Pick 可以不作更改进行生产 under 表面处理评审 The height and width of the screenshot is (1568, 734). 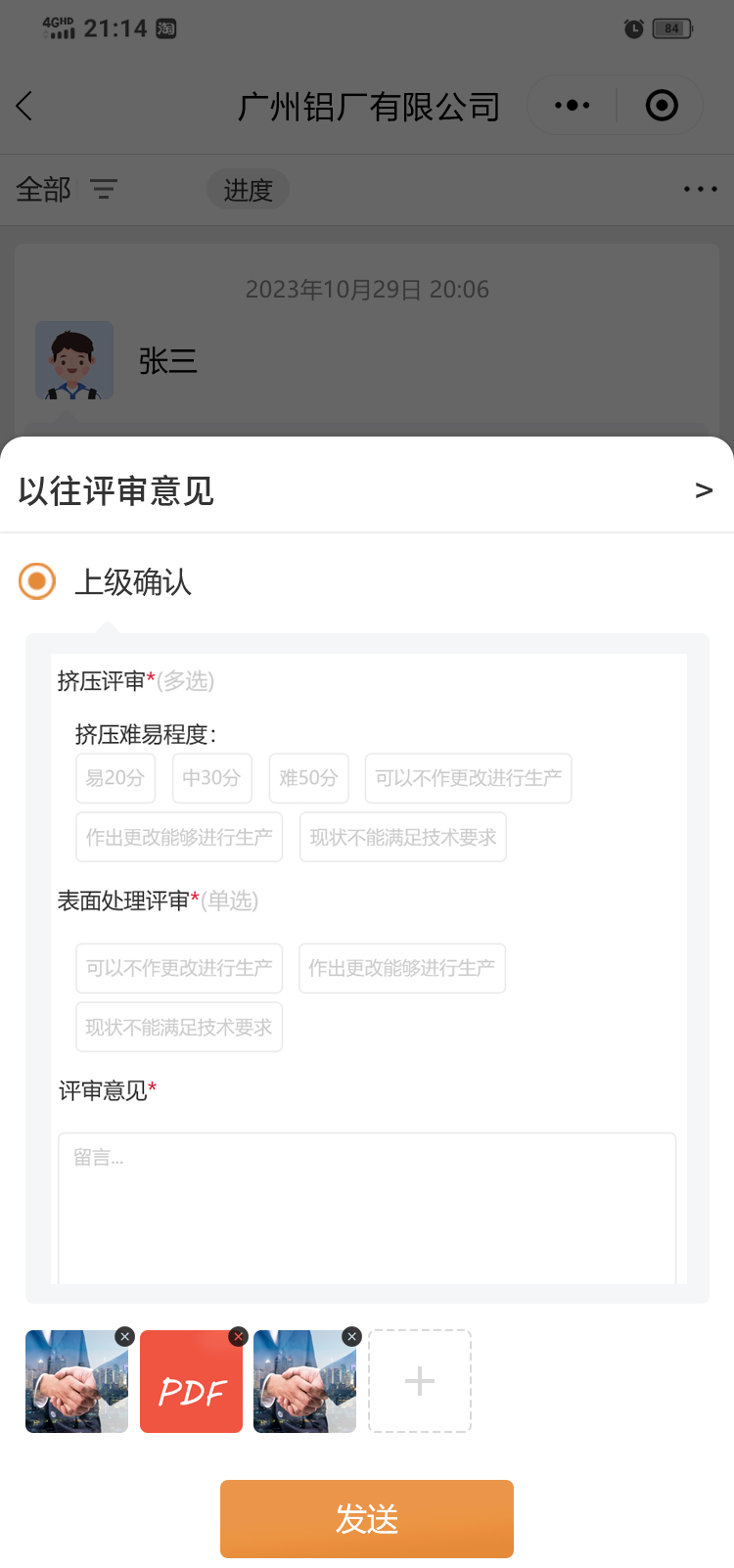point(179,968)
